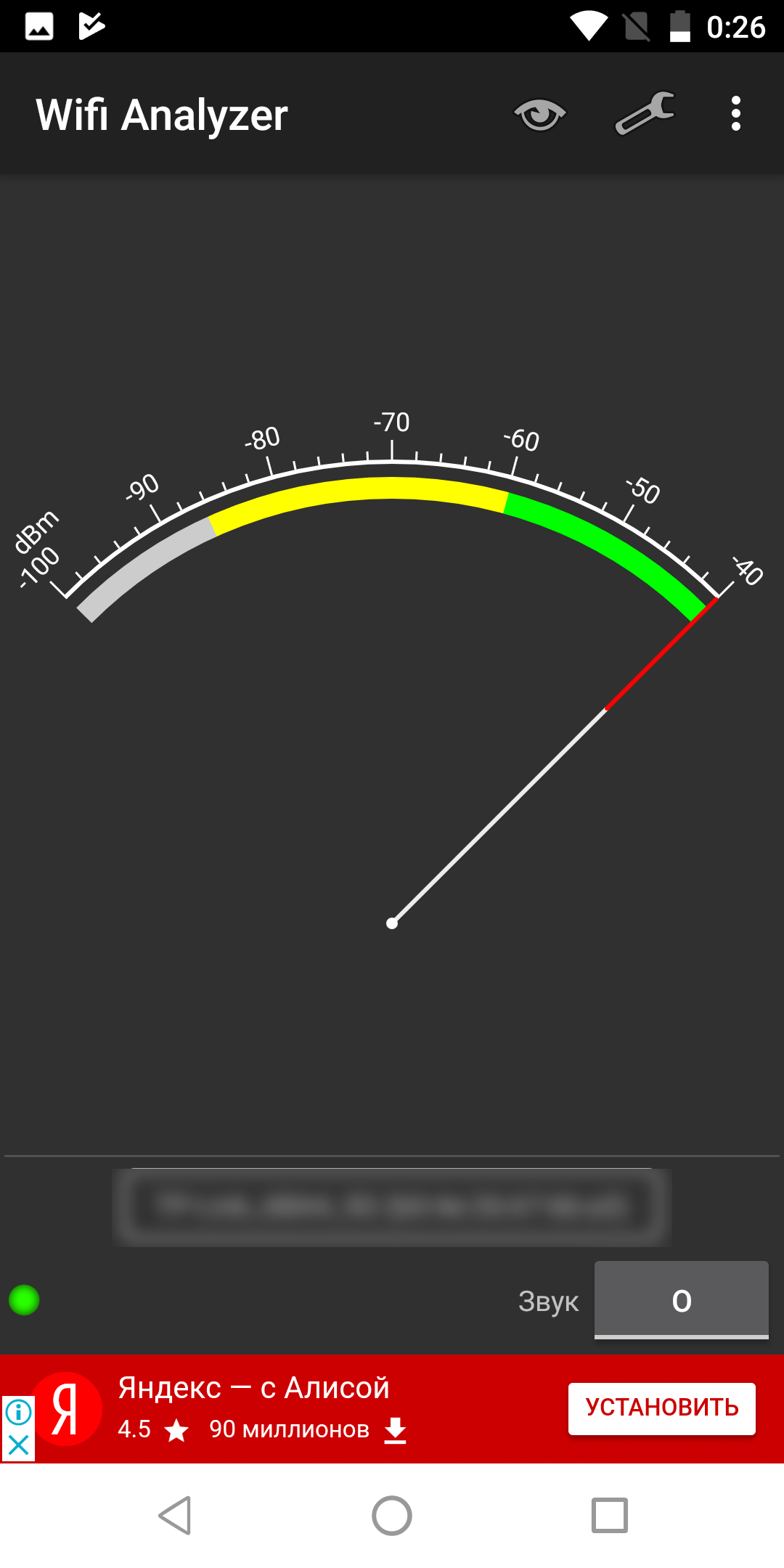The width and height of the screenshot is (784, 1568).
Task: Go back with the system back button
Action: [175, 1516]
